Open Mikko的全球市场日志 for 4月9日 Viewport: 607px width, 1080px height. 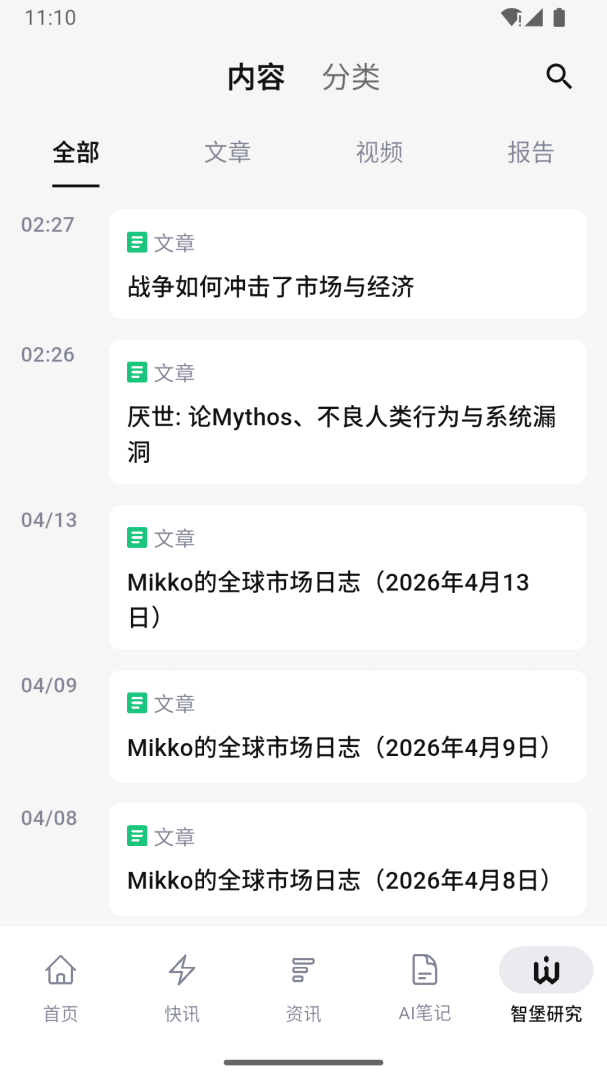pyautogui.click(x=347, y=727)
